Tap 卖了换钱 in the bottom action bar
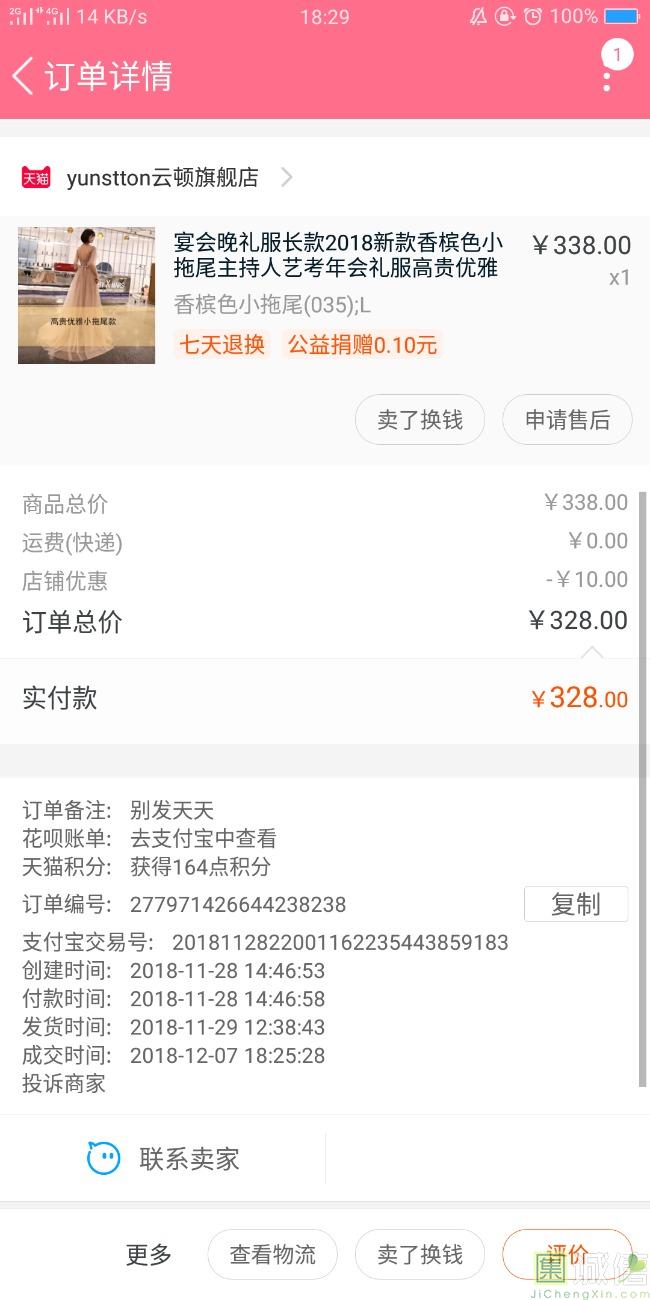 (420, 1254)
